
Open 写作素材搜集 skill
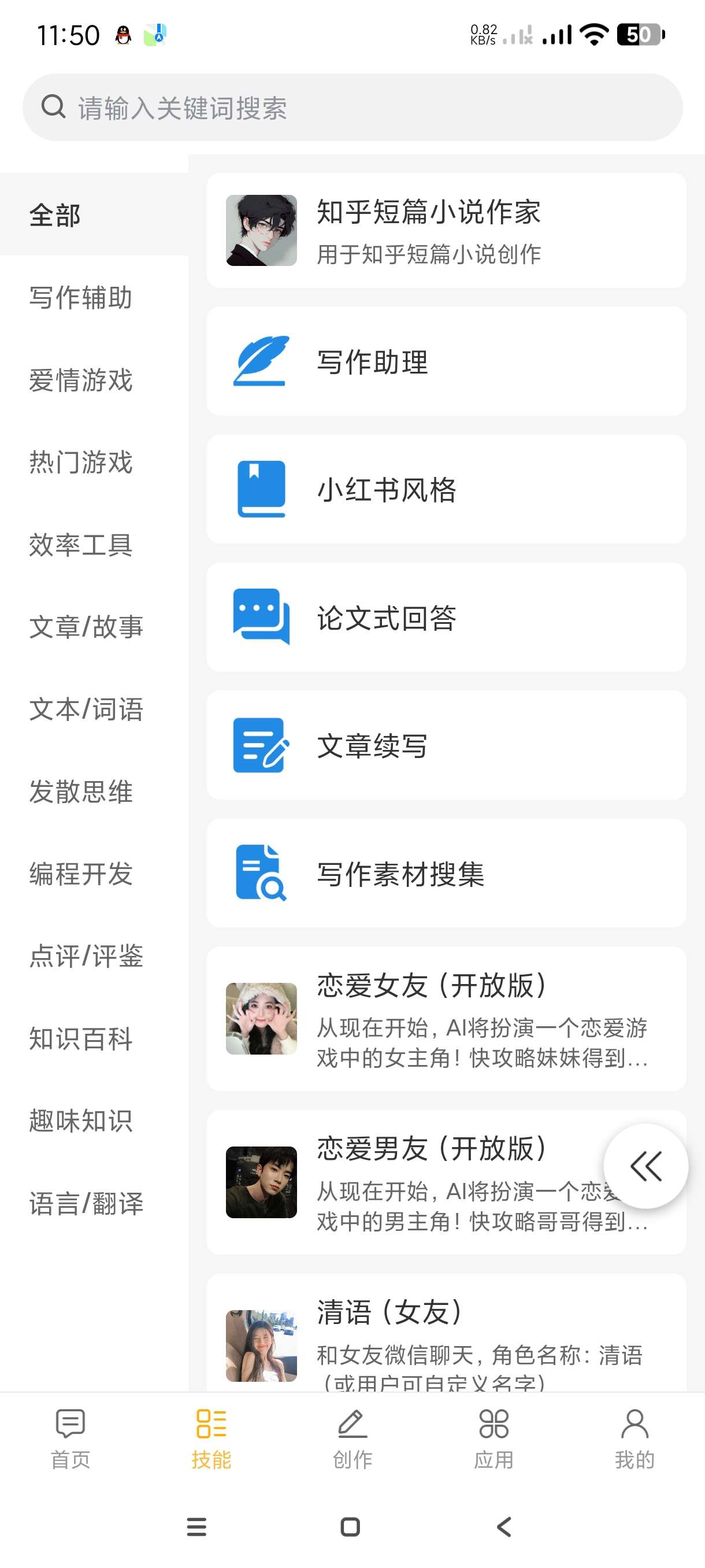[446, 874]
